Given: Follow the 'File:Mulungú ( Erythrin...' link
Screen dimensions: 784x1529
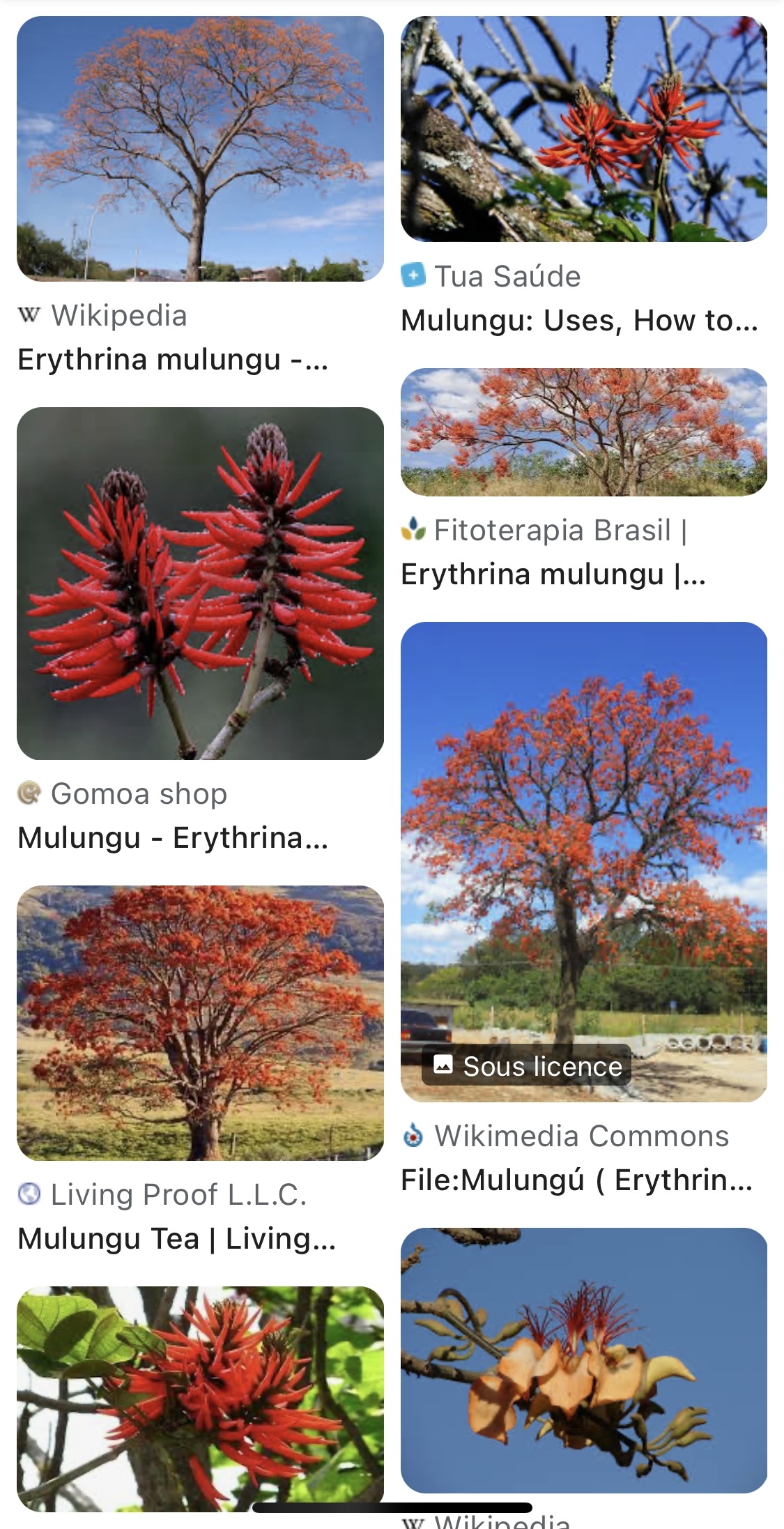Looking at the screenshot, I should pos(576,1180).
